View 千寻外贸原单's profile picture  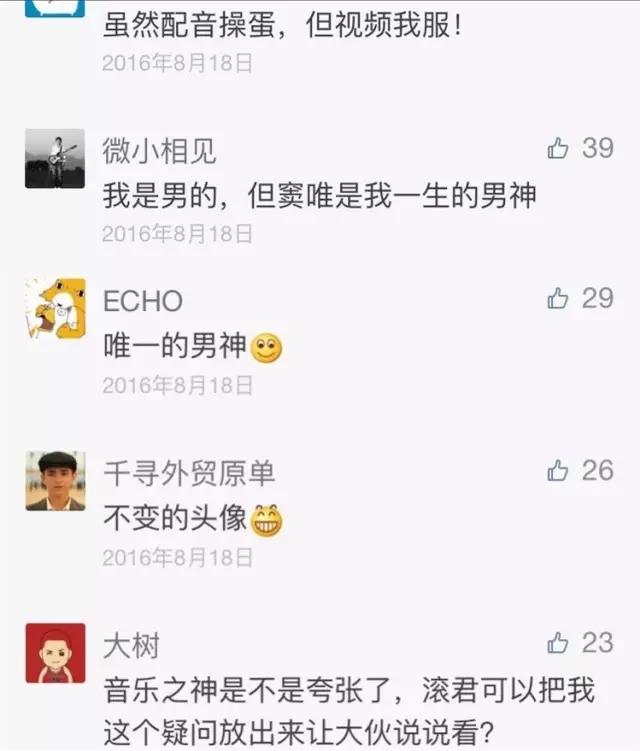point(55,481)
